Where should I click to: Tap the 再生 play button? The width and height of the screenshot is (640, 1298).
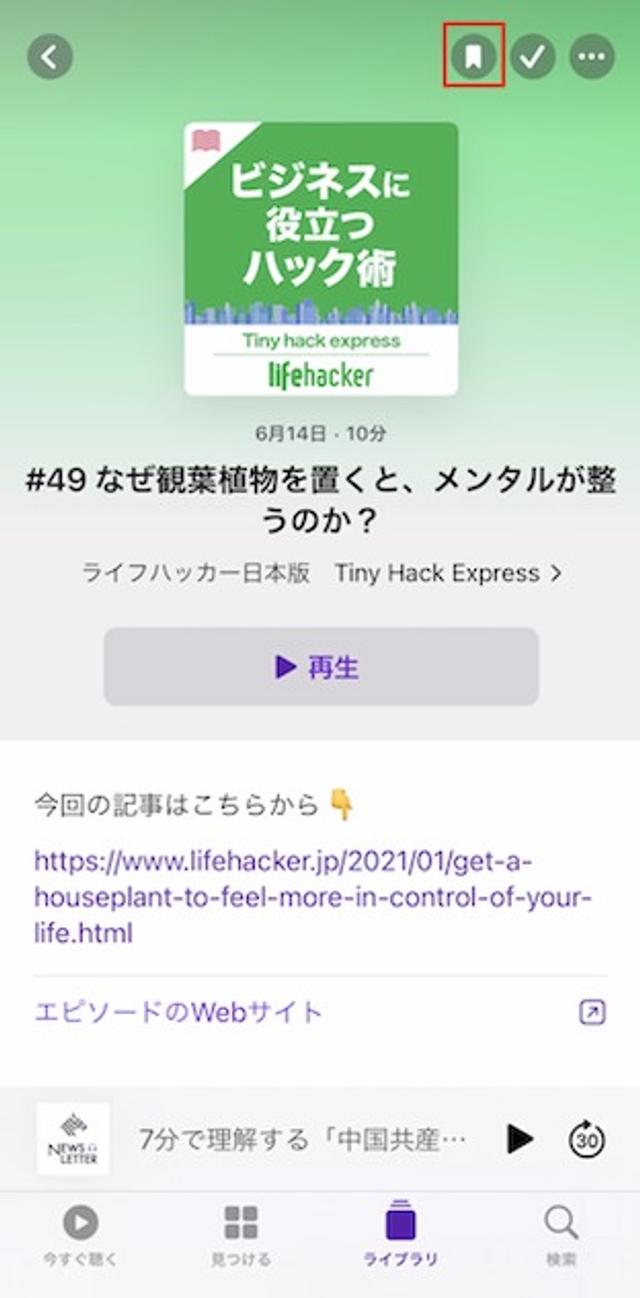pos(321,667)
